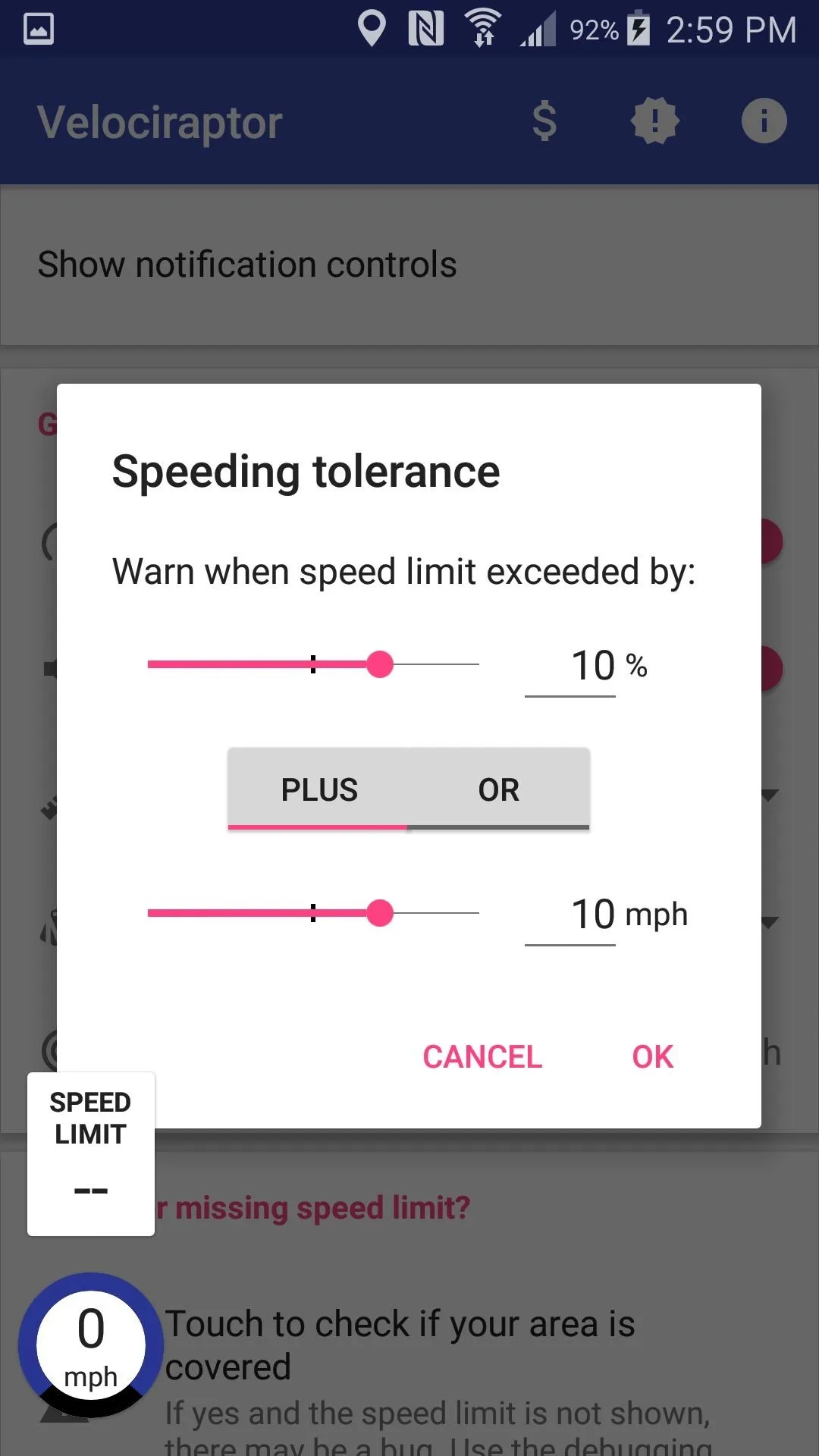Confirm the speeding tolerance with OK

coord(652,1056)
